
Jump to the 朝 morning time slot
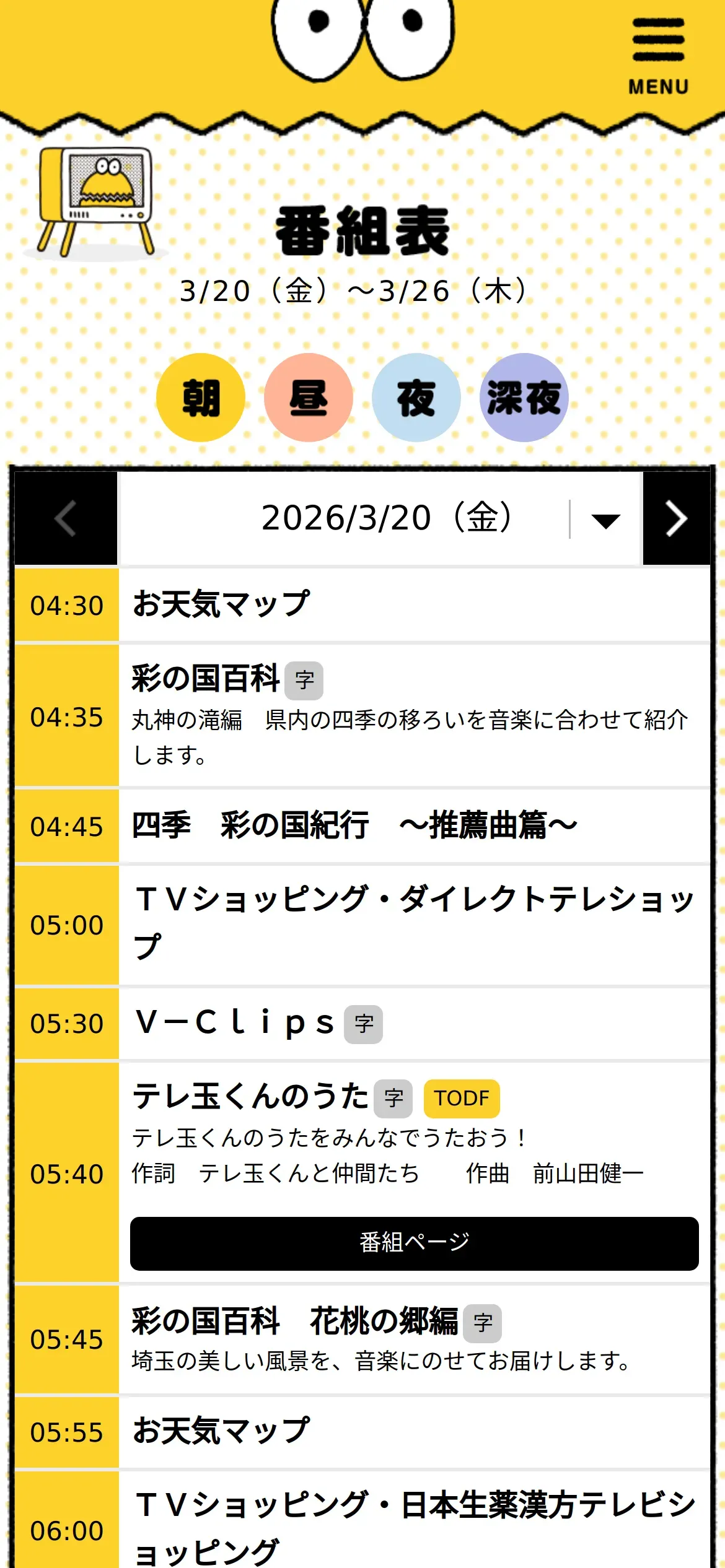click(x=201, y=398)
